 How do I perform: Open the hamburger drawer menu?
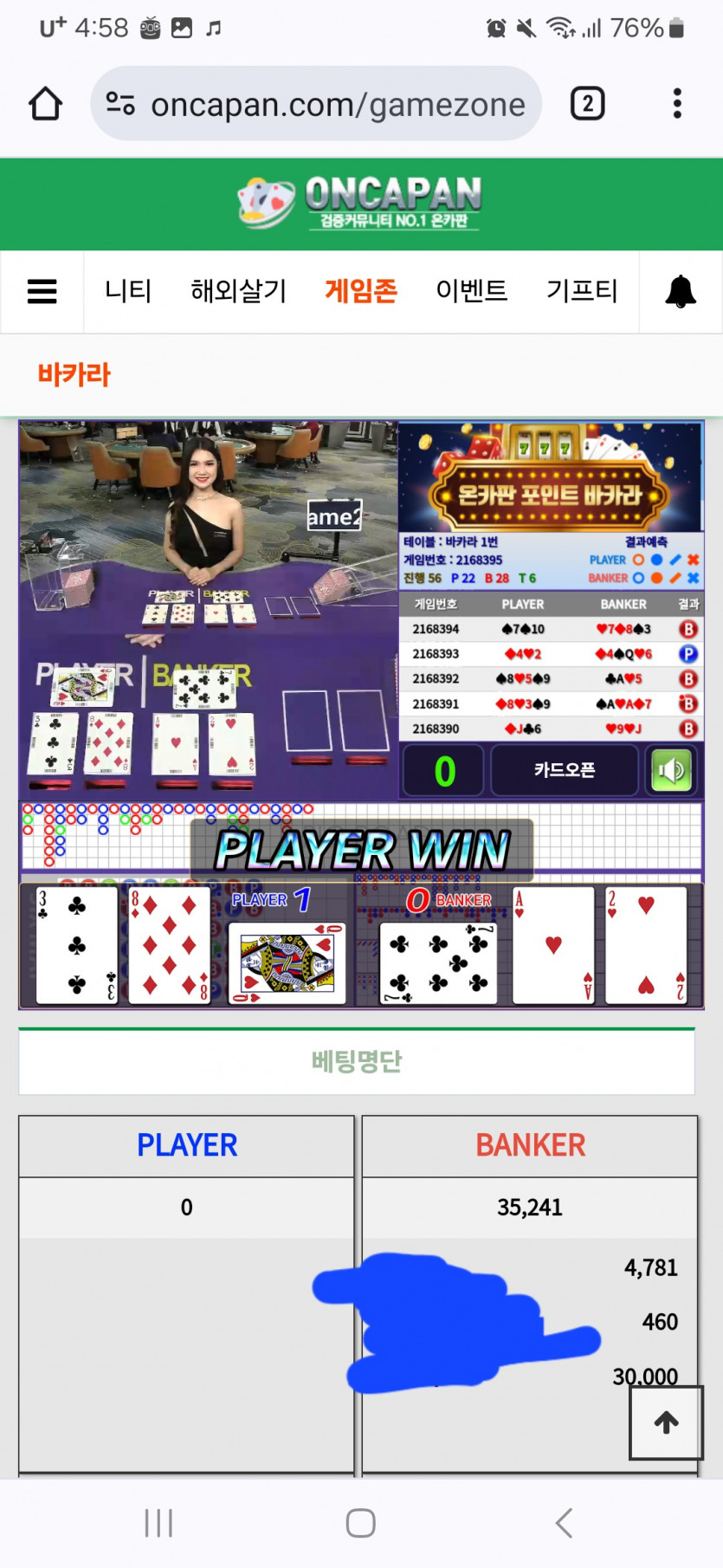[x=42, y=291]
